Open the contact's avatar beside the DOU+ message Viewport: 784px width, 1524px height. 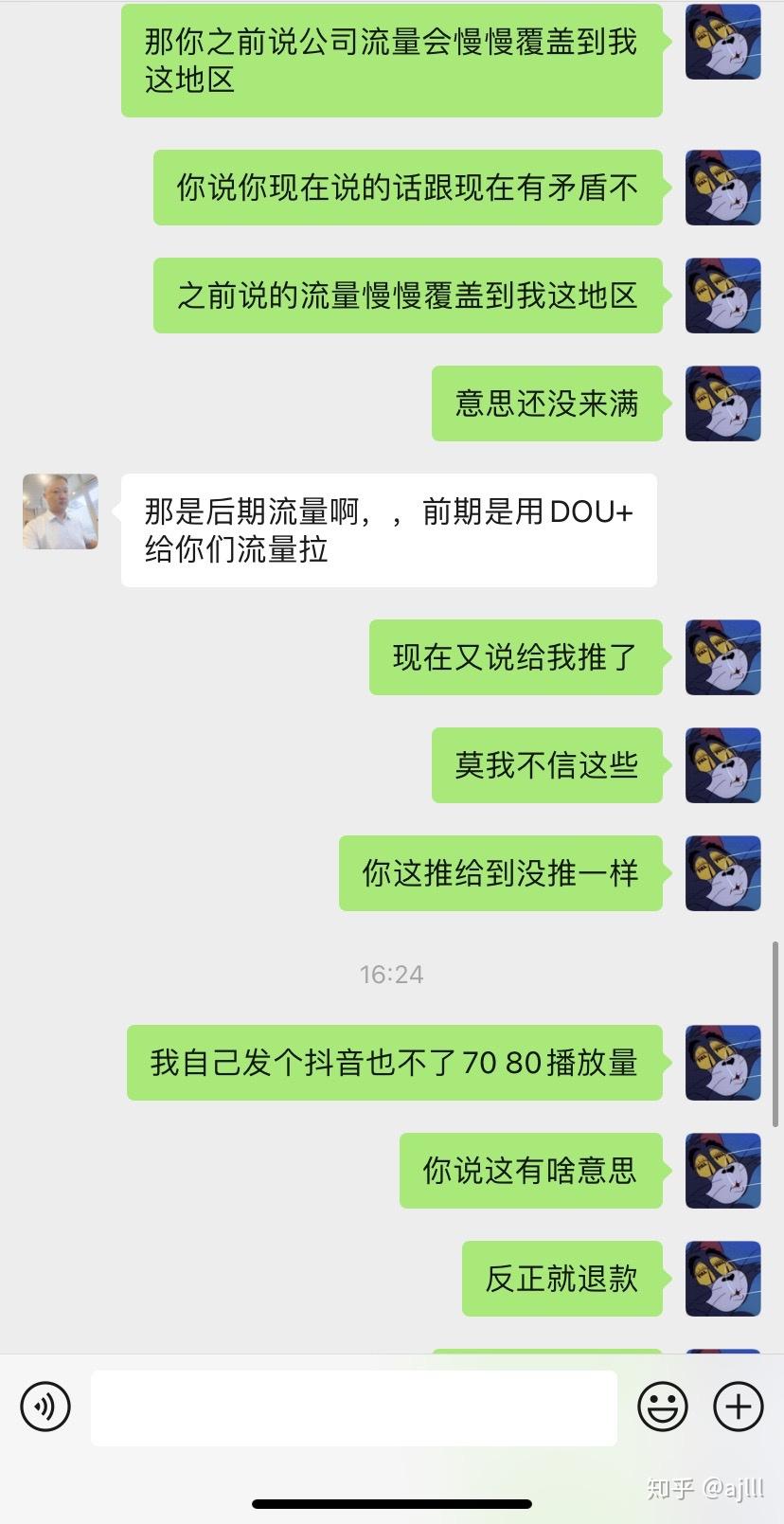61,511
